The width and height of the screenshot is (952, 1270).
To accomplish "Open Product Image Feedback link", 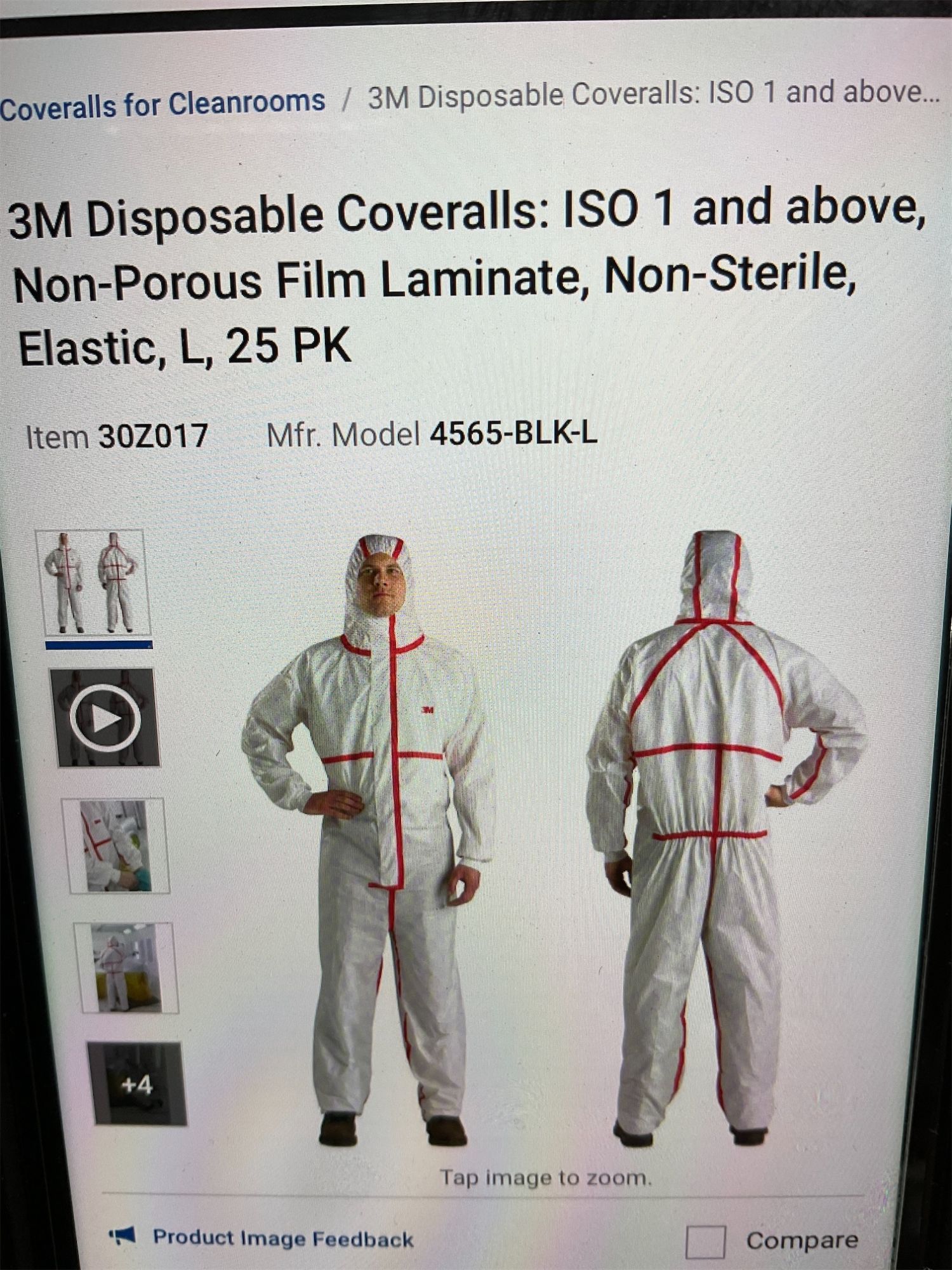I will pos(282,1238).
